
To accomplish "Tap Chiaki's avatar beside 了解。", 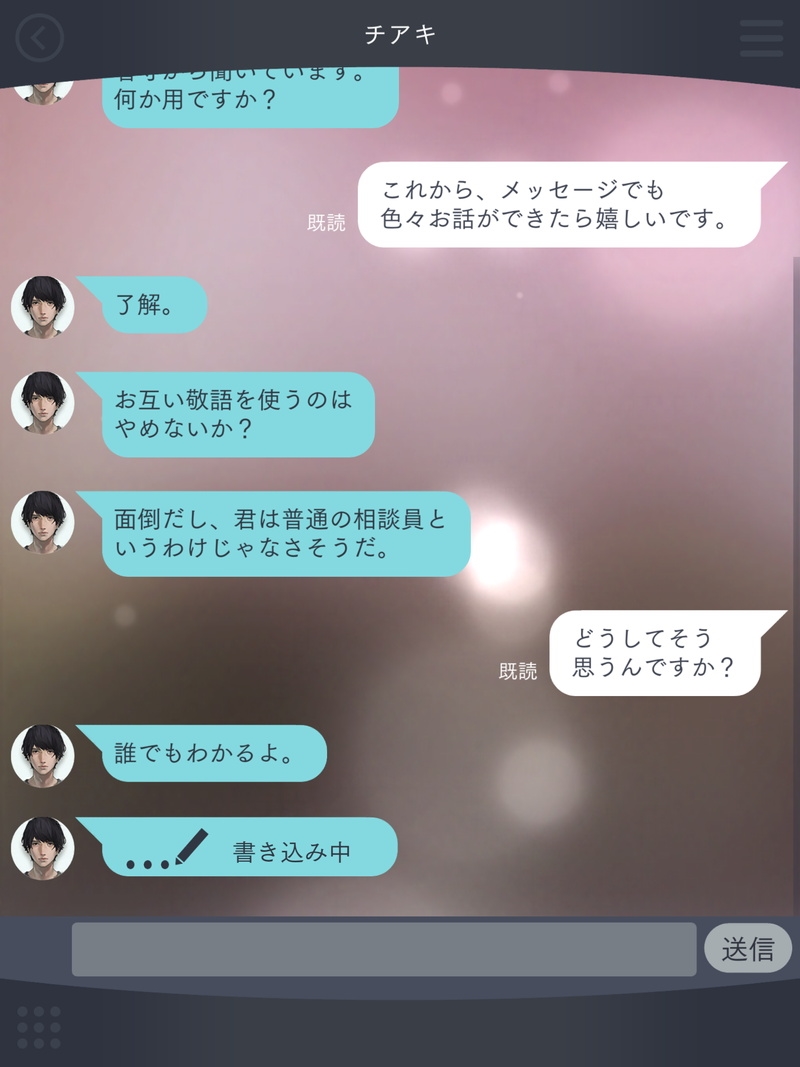I will tap(43, 307).
